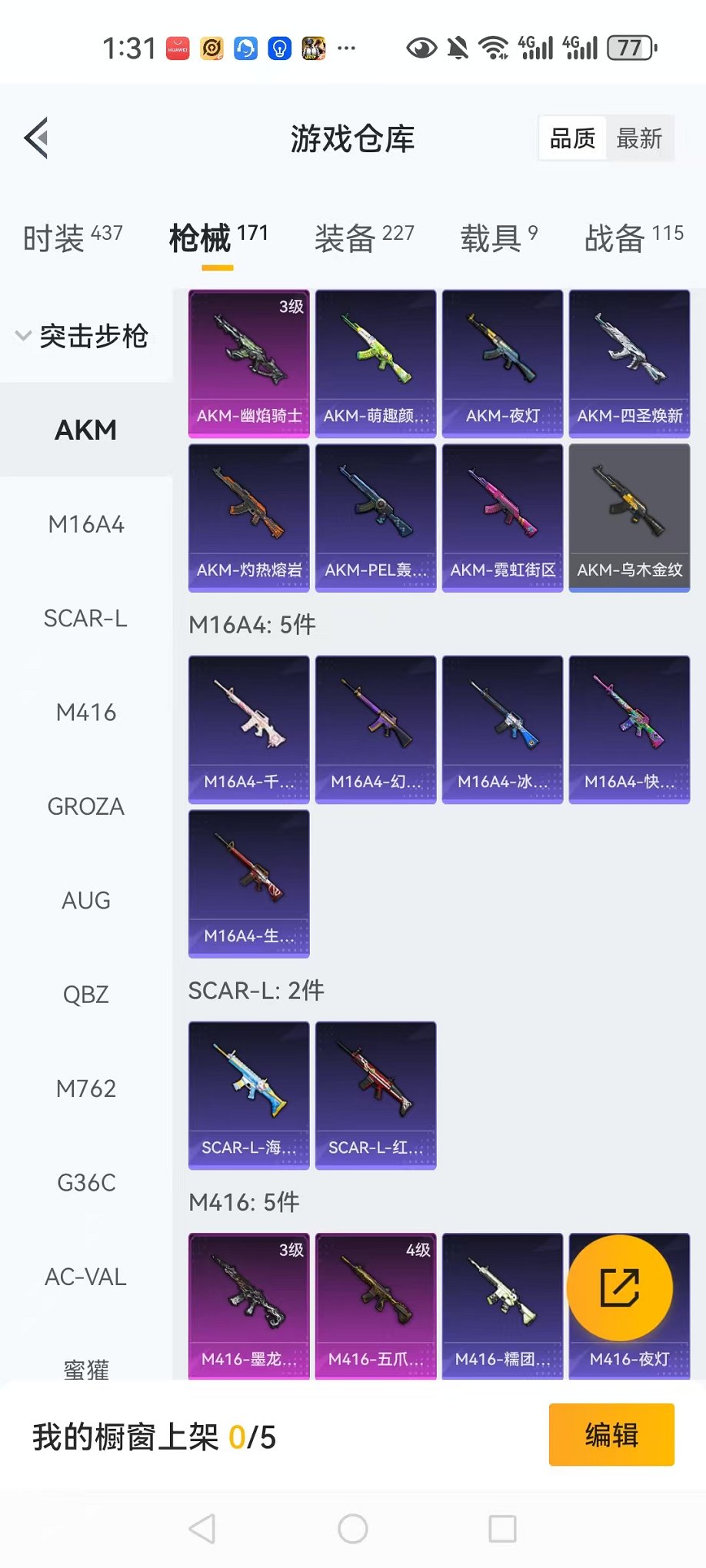Tap the yellow floating share button

click(619, 1287)
